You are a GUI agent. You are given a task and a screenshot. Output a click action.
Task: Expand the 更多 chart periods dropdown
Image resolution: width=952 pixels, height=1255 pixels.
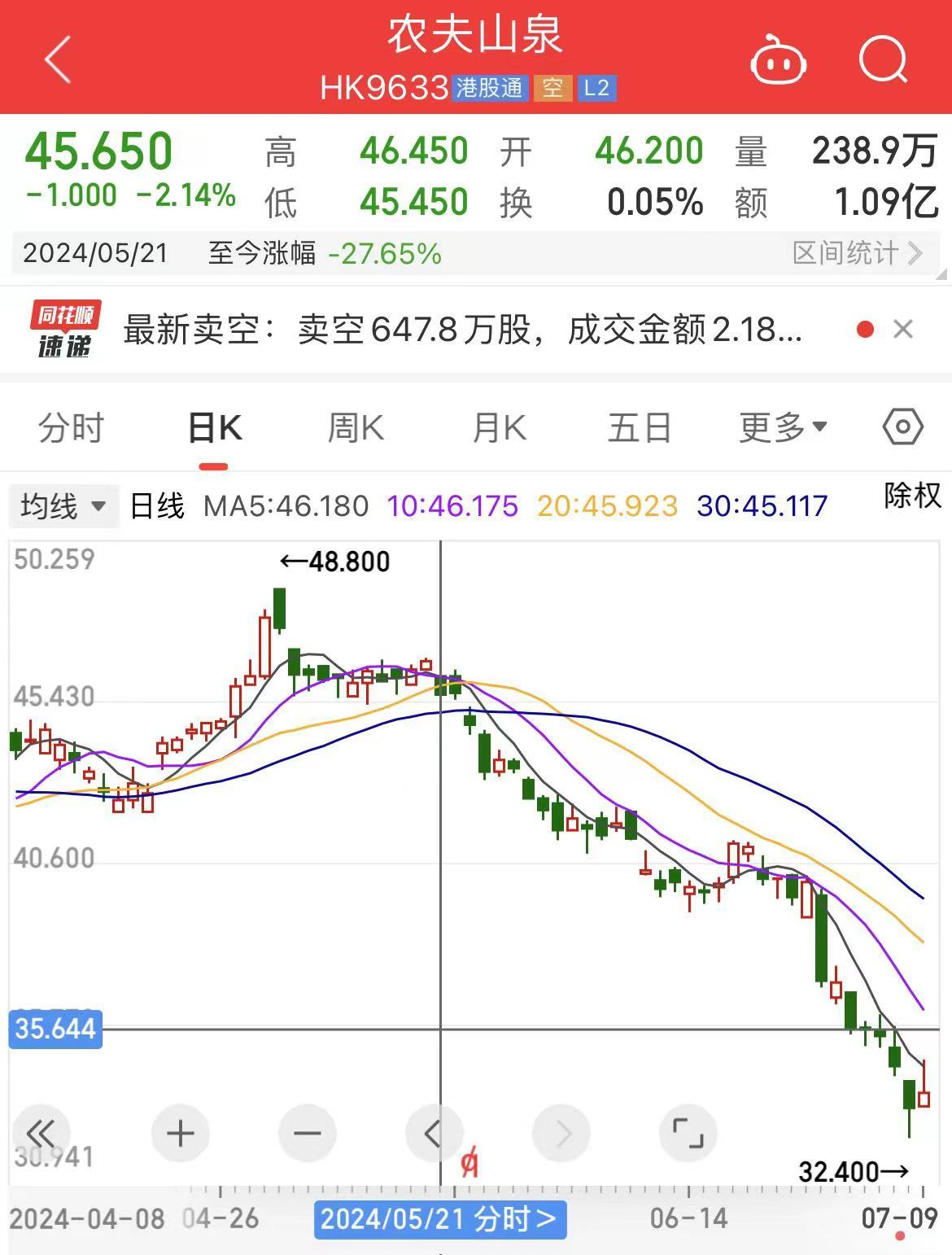[x=783, y=428]
